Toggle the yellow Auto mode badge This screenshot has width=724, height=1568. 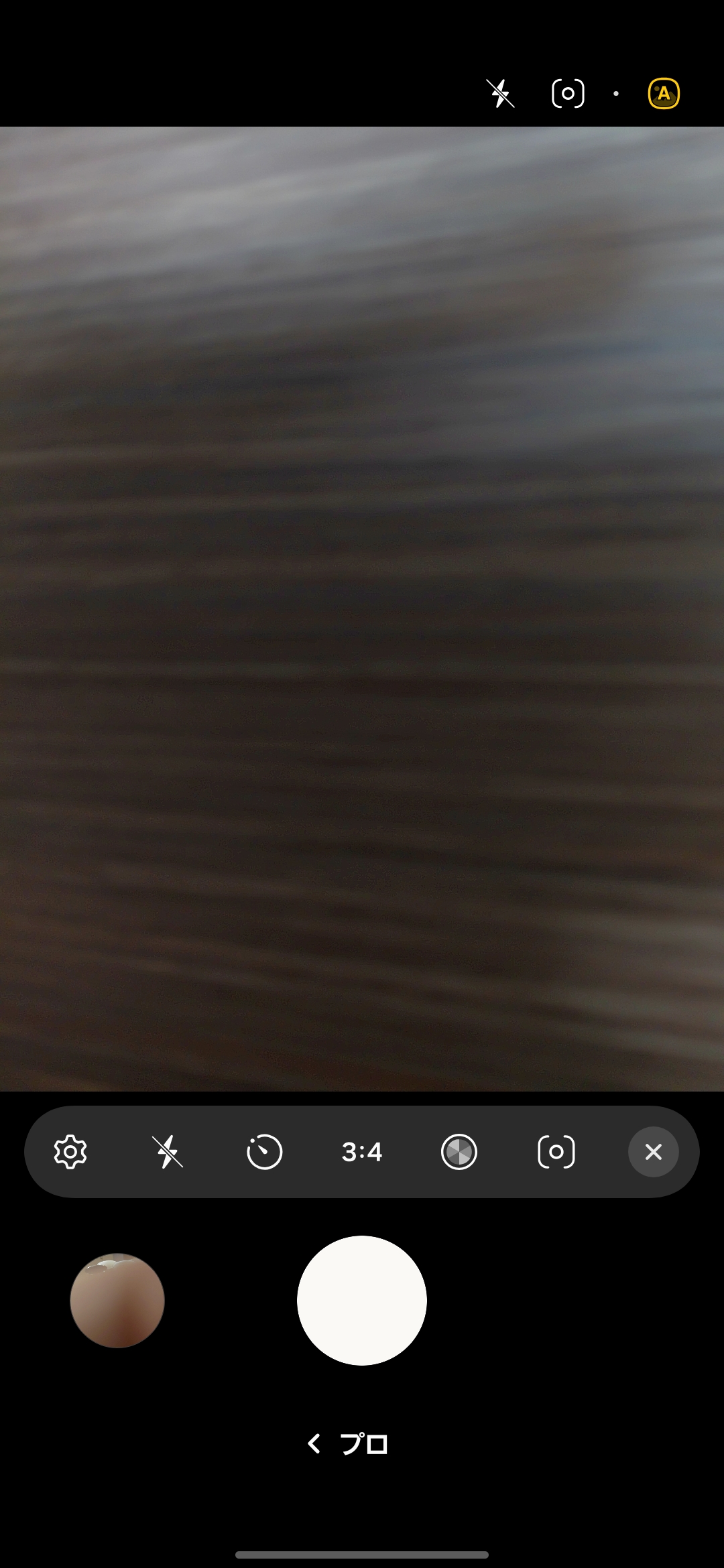664,93
